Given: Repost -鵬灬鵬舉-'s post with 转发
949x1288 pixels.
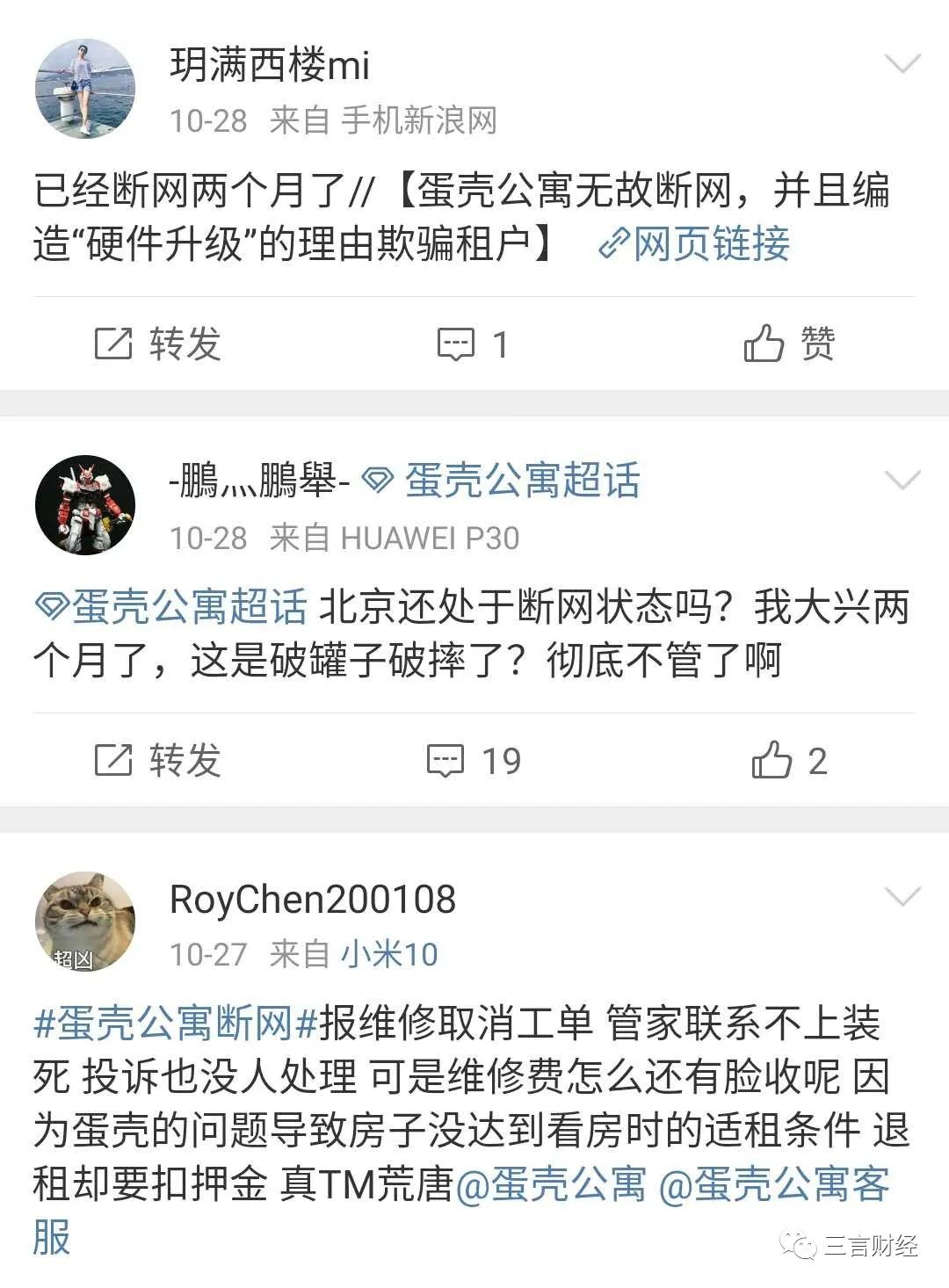Looking at the screenshot, I should tap(158, 760).
